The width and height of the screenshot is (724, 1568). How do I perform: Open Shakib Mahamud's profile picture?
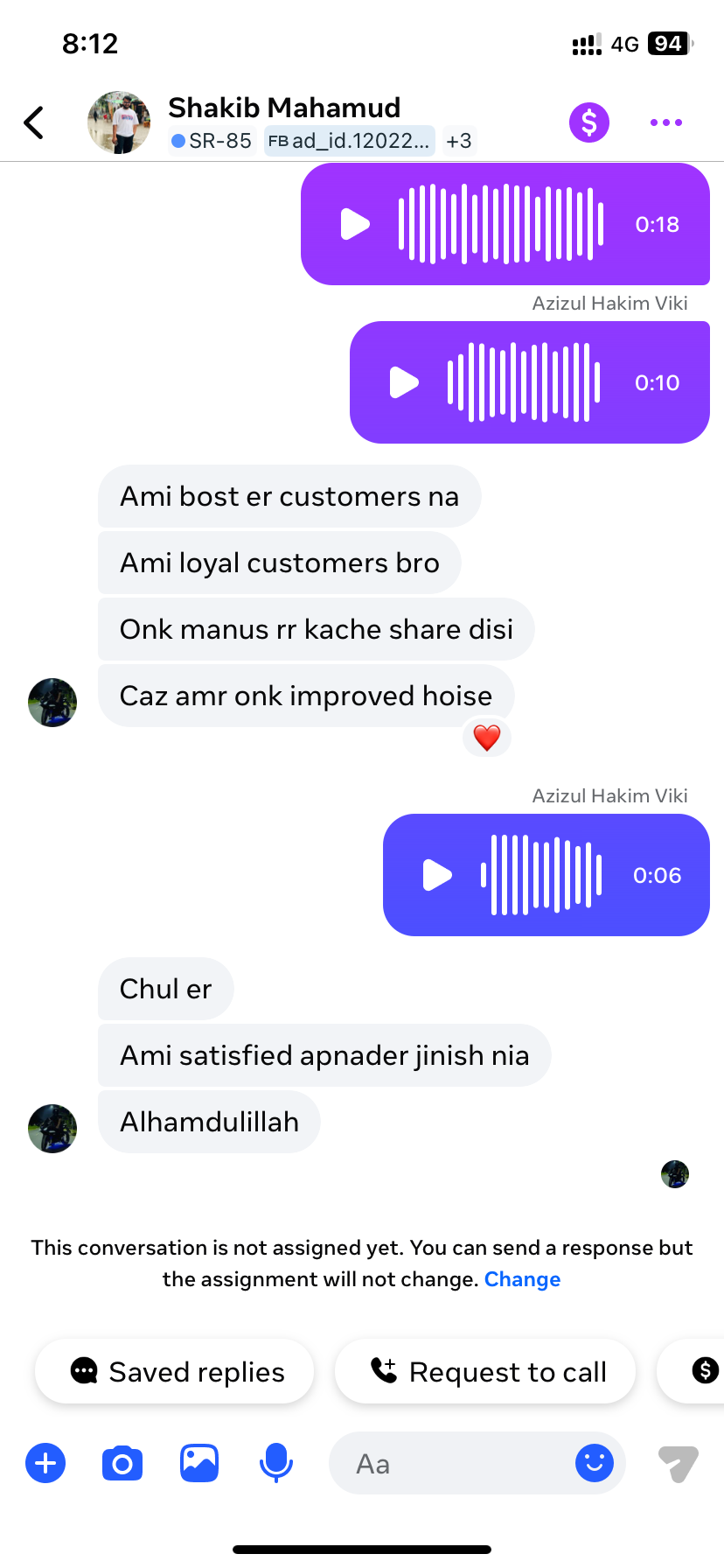[119, 122]
